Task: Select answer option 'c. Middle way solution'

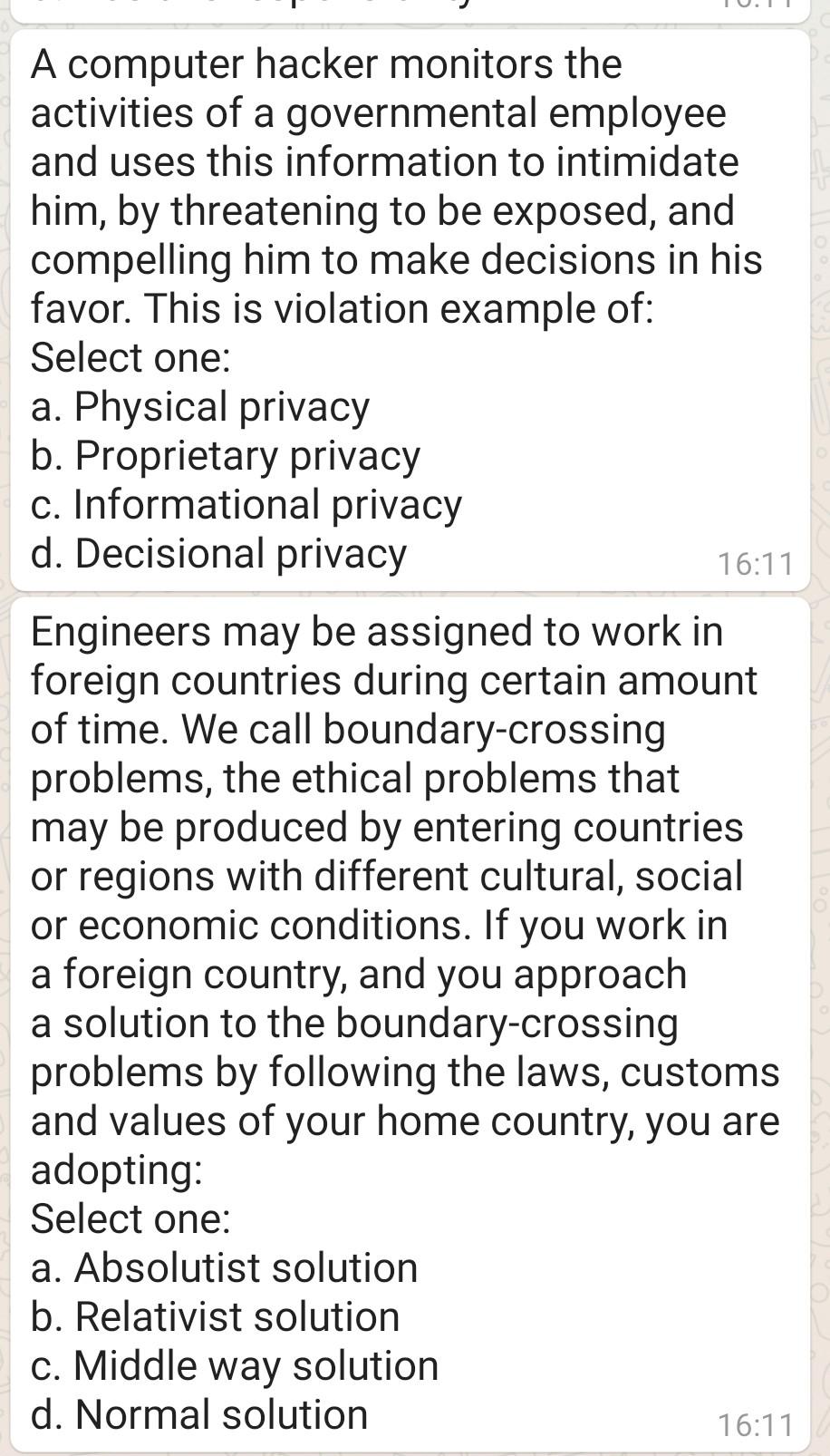Action: (x=234, y=1365)
